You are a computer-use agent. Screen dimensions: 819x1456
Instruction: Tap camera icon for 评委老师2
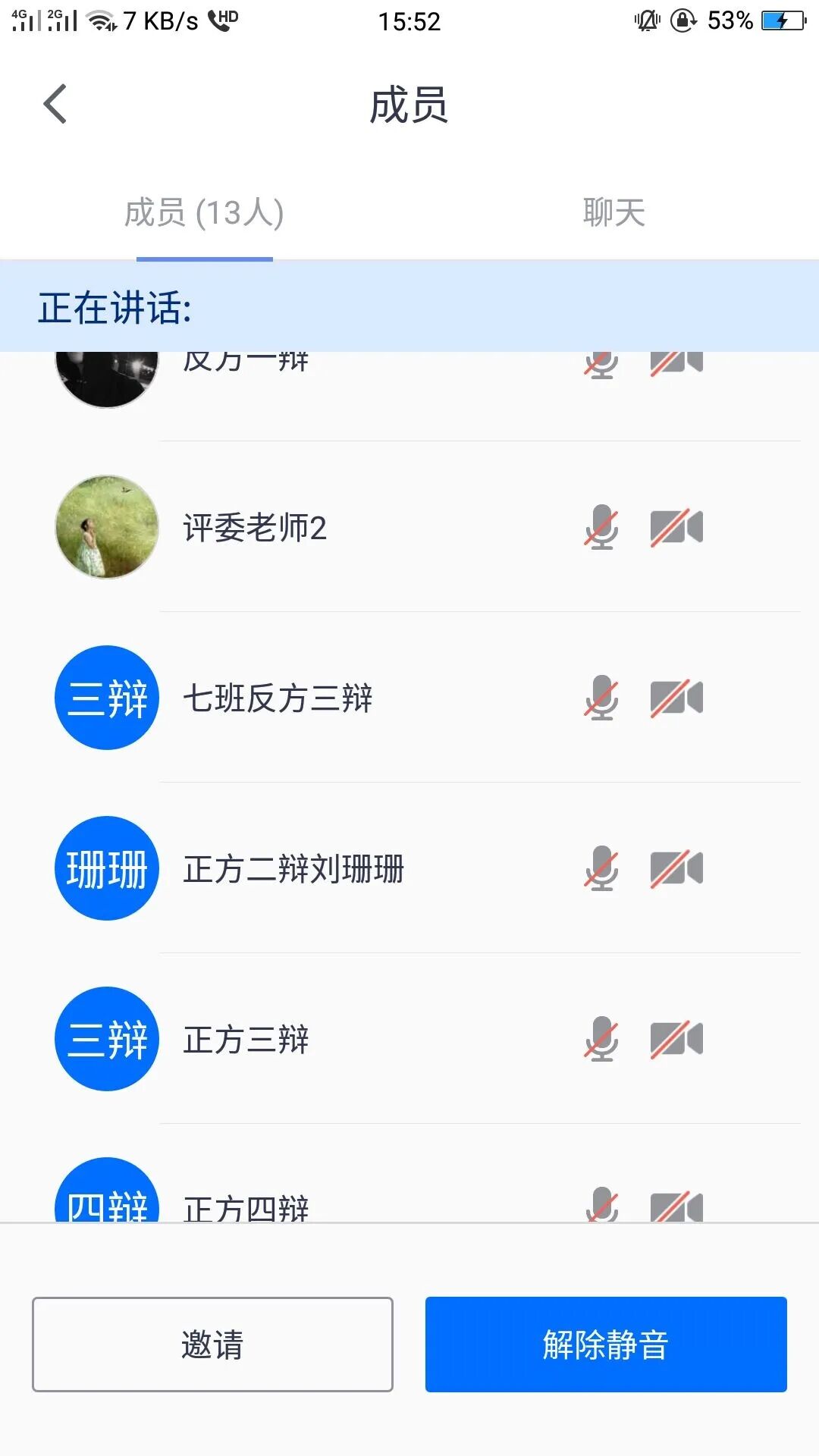[x=676, y=527]
